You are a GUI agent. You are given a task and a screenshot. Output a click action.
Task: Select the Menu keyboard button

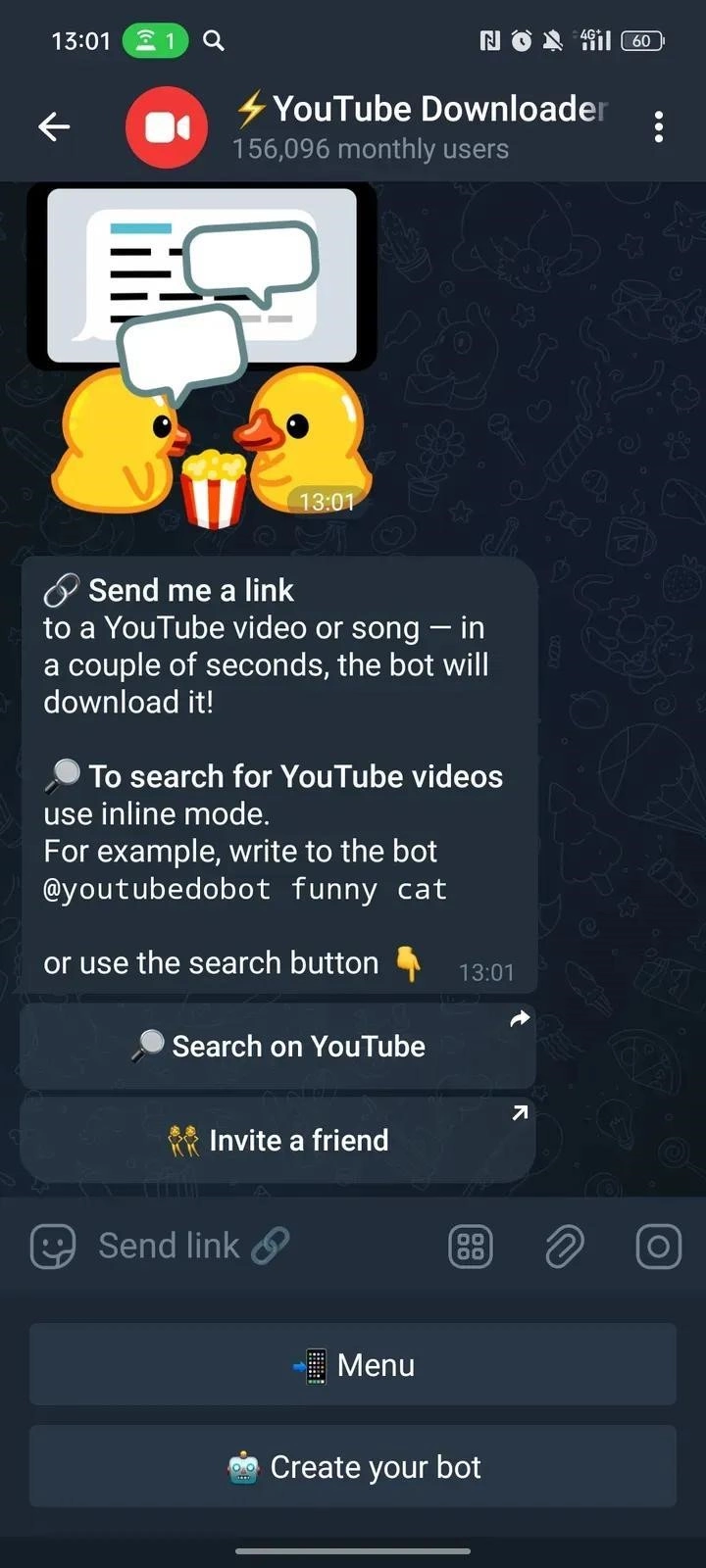pyautogui.click(x=353, y=1364)
